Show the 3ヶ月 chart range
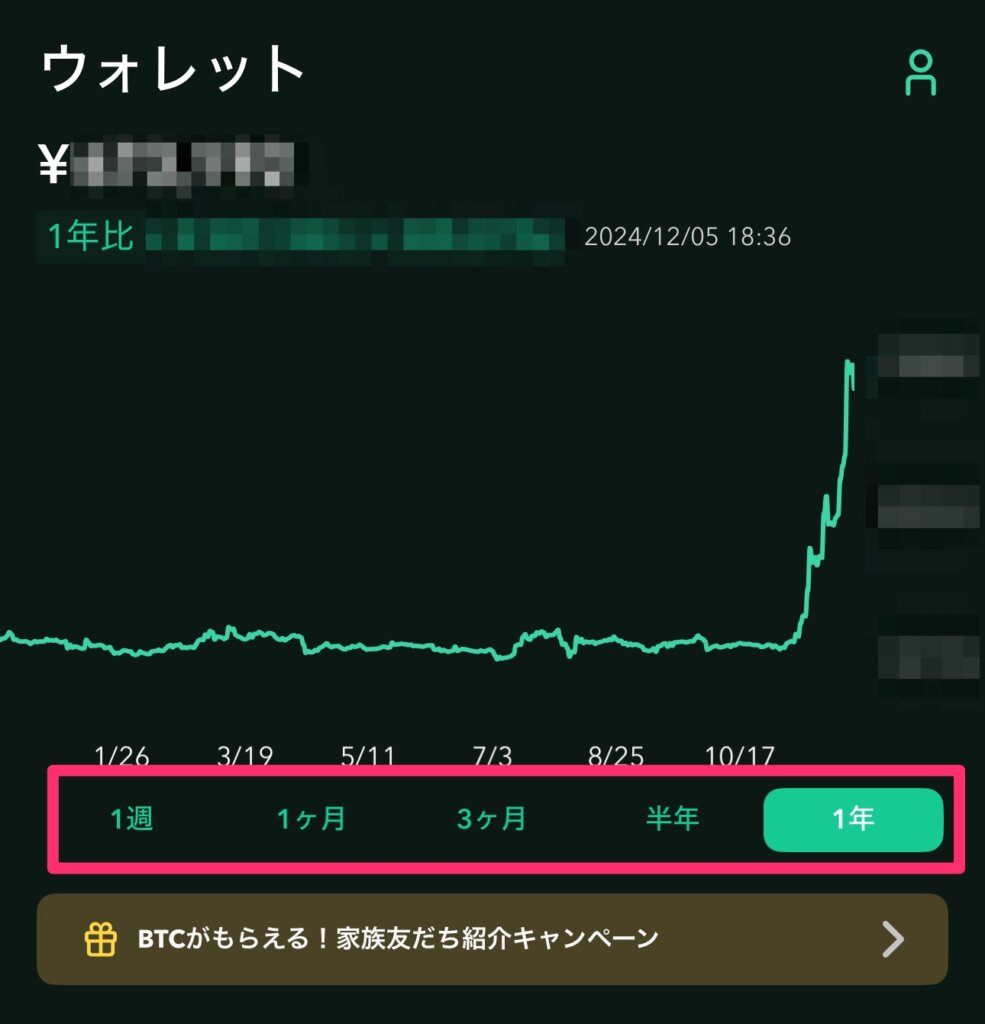985x1024 pixels. click(x=491, y=819)
